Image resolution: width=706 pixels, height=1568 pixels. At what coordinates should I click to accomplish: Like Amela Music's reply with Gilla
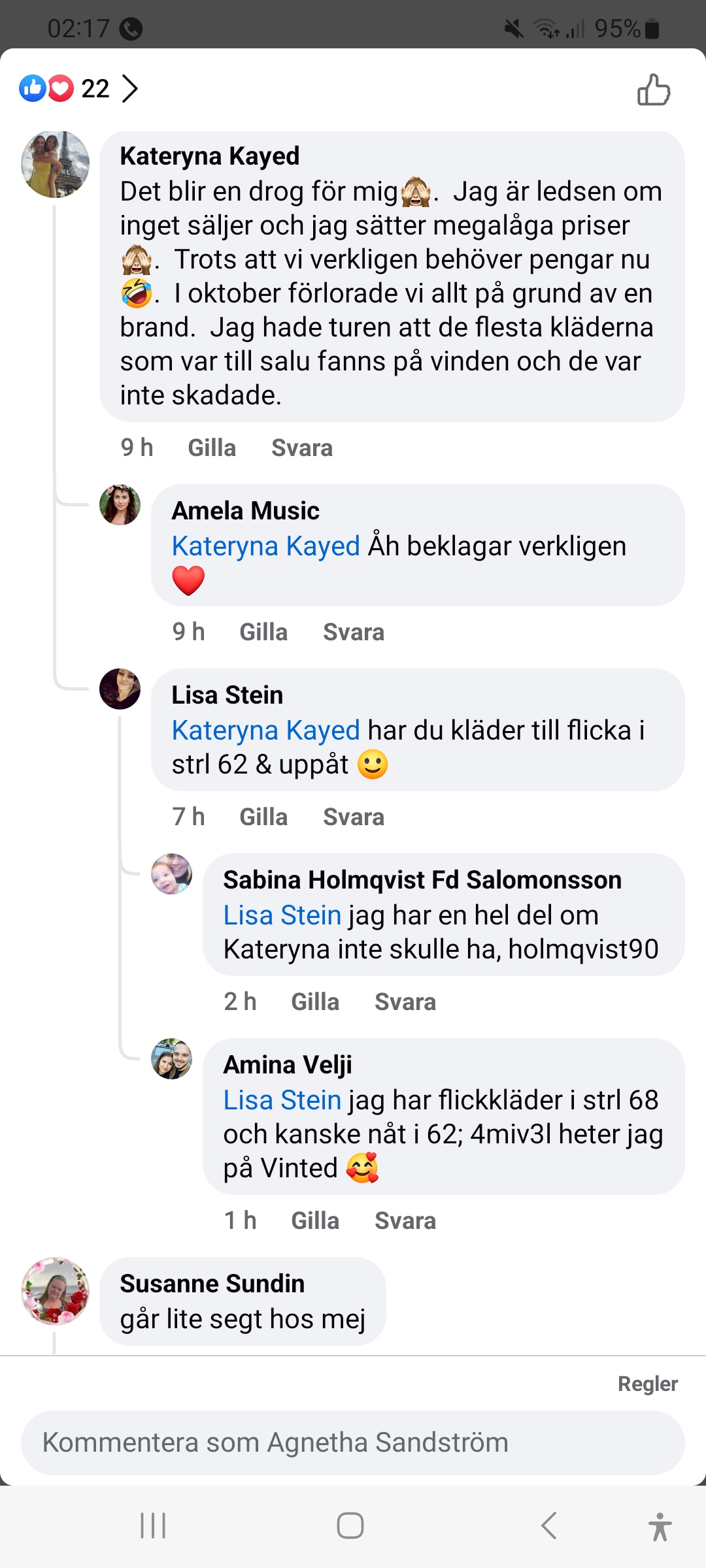[x=263, y=632]
